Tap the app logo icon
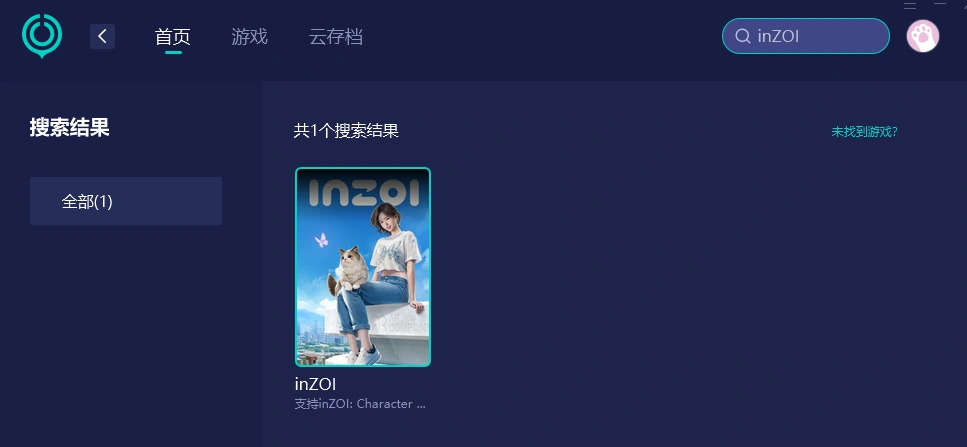Image resolution: width=967 pixels, height=447 pixels. pos(42,36)
